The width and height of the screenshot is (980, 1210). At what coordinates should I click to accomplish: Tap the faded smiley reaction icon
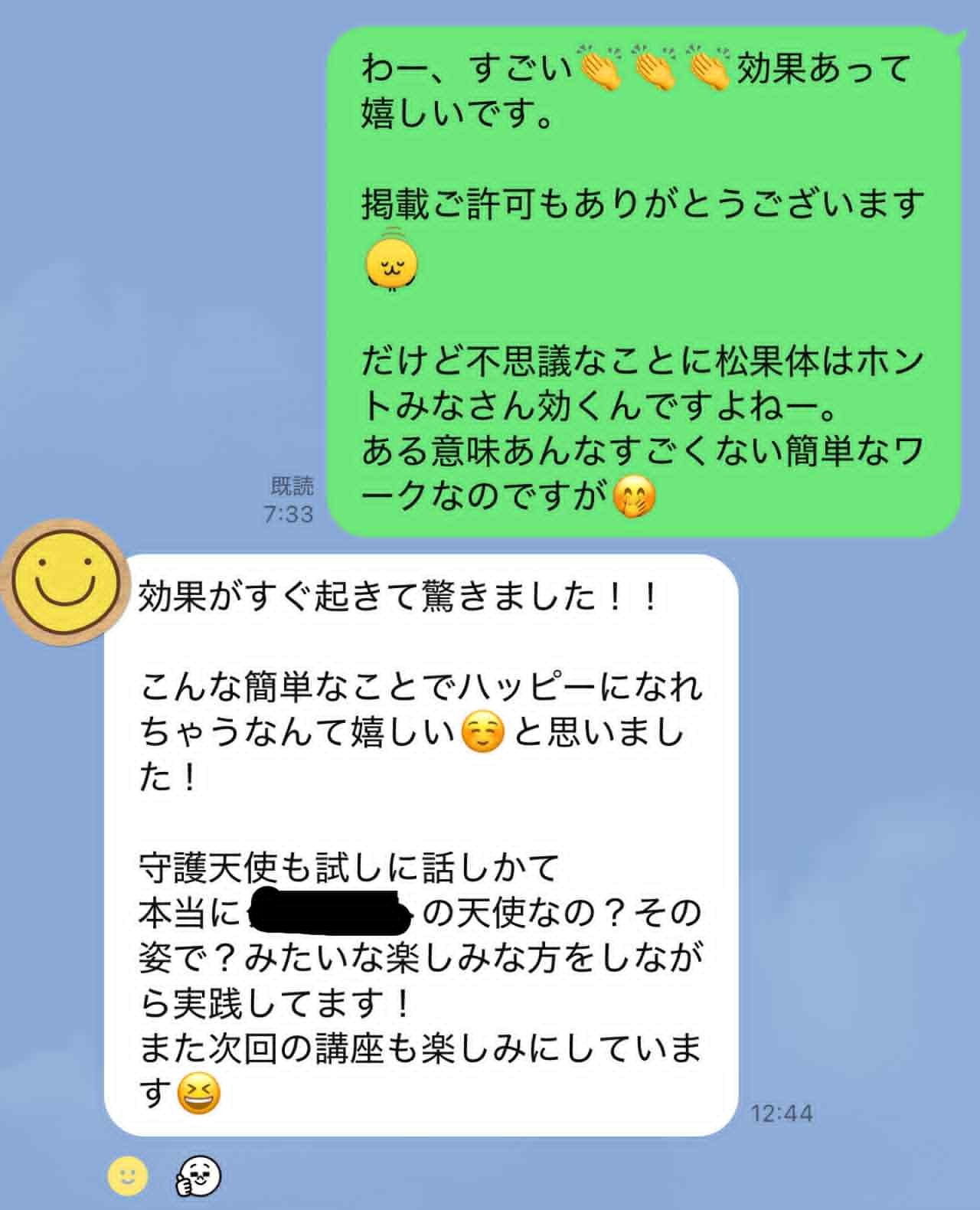[127, 1176]
